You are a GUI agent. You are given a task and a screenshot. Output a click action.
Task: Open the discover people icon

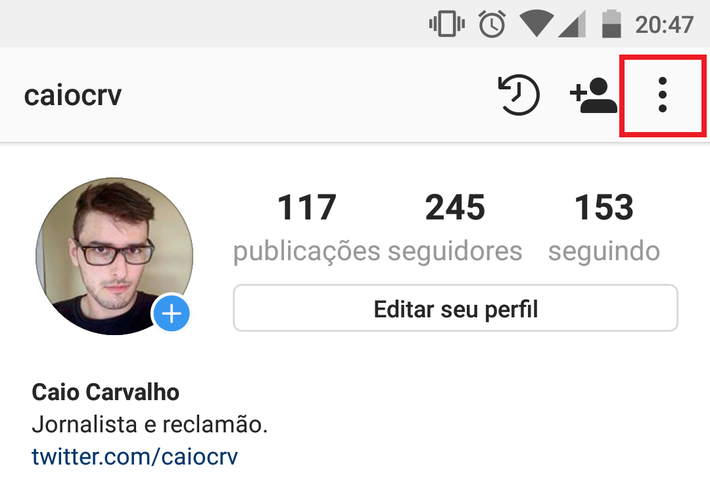pos(593,95)
